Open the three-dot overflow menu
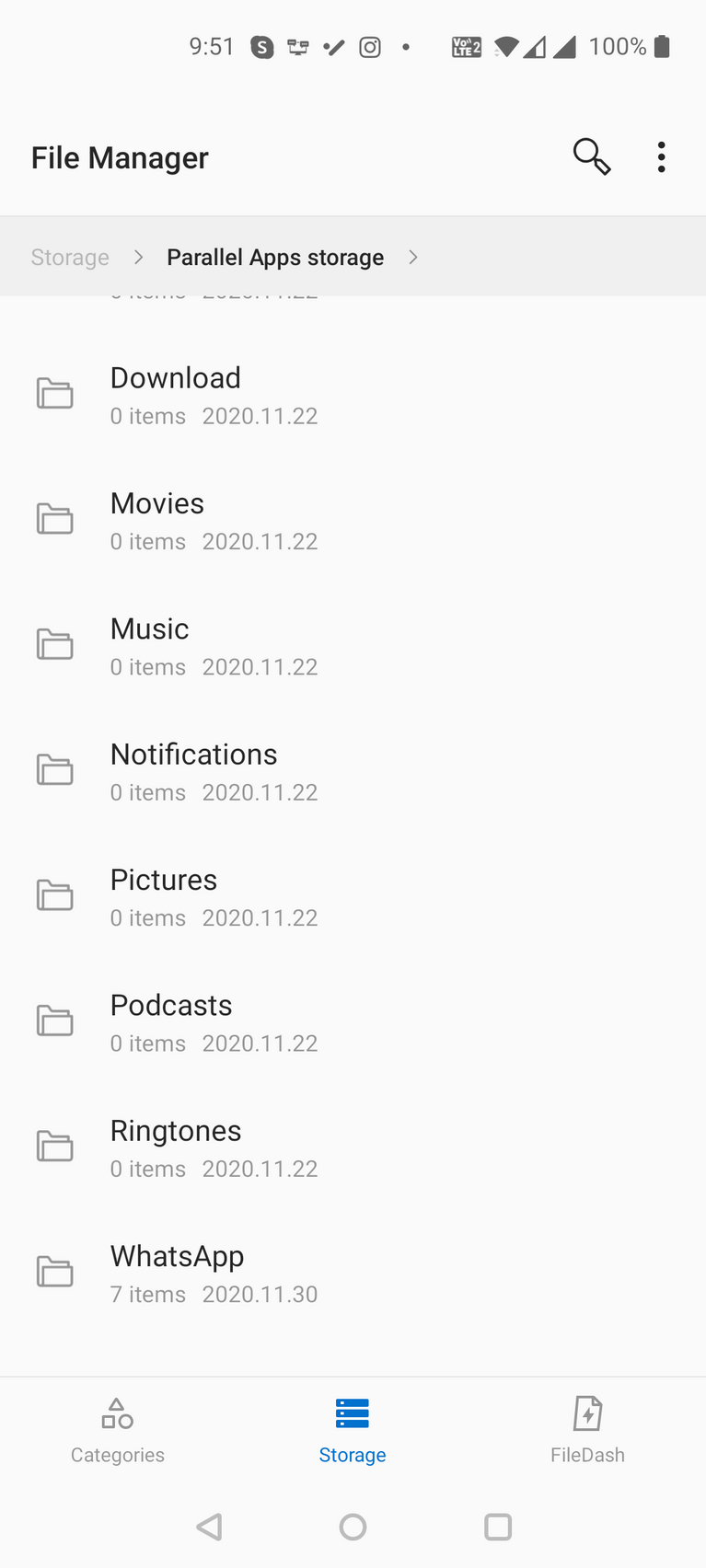Image resolution: width=706 pixels, height=1568 pixels. pos(661,157)
